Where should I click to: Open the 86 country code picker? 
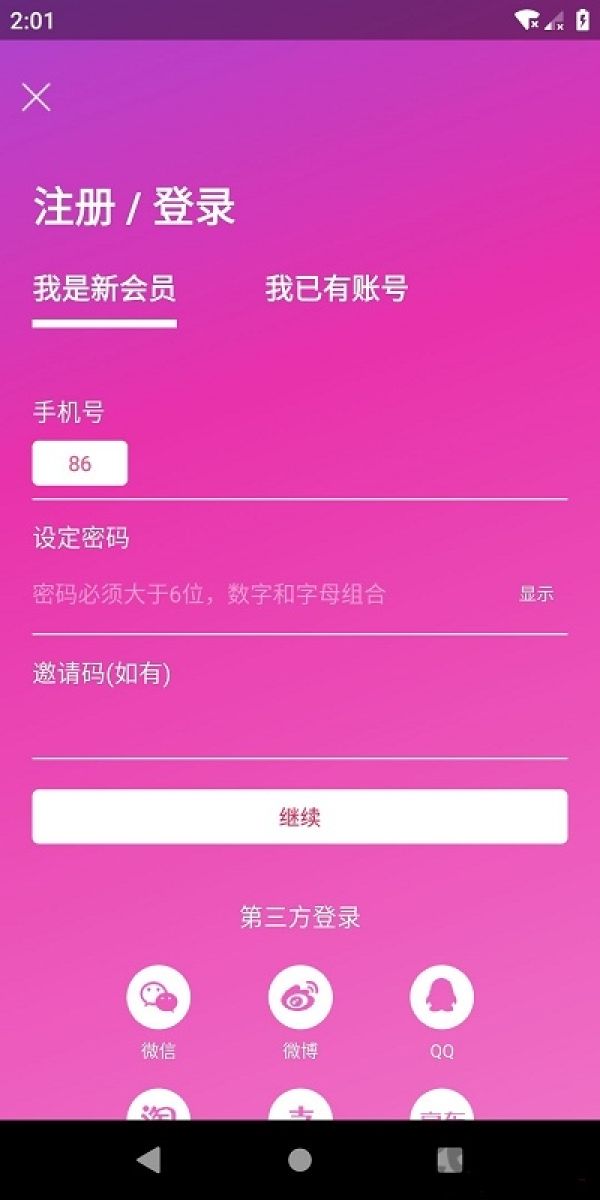click(80, 464)
